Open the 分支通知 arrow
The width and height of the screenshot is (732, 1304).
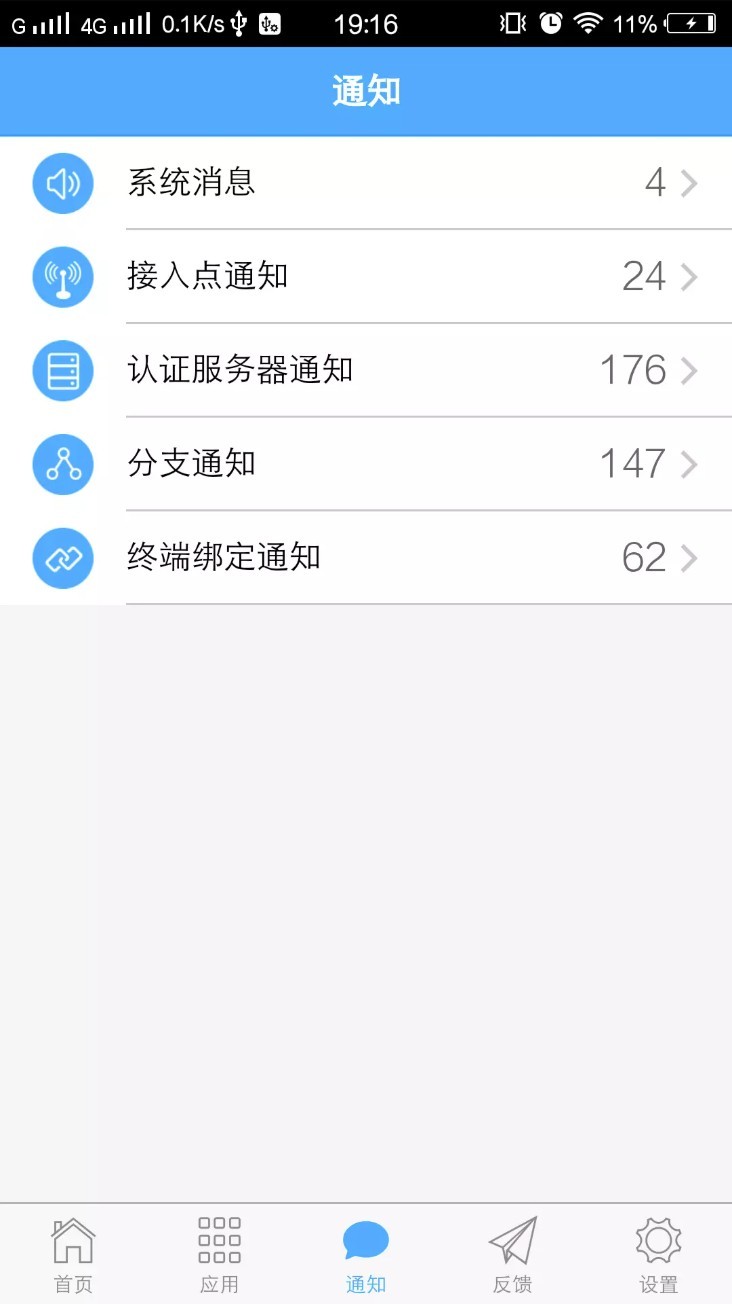coord(689,464)
